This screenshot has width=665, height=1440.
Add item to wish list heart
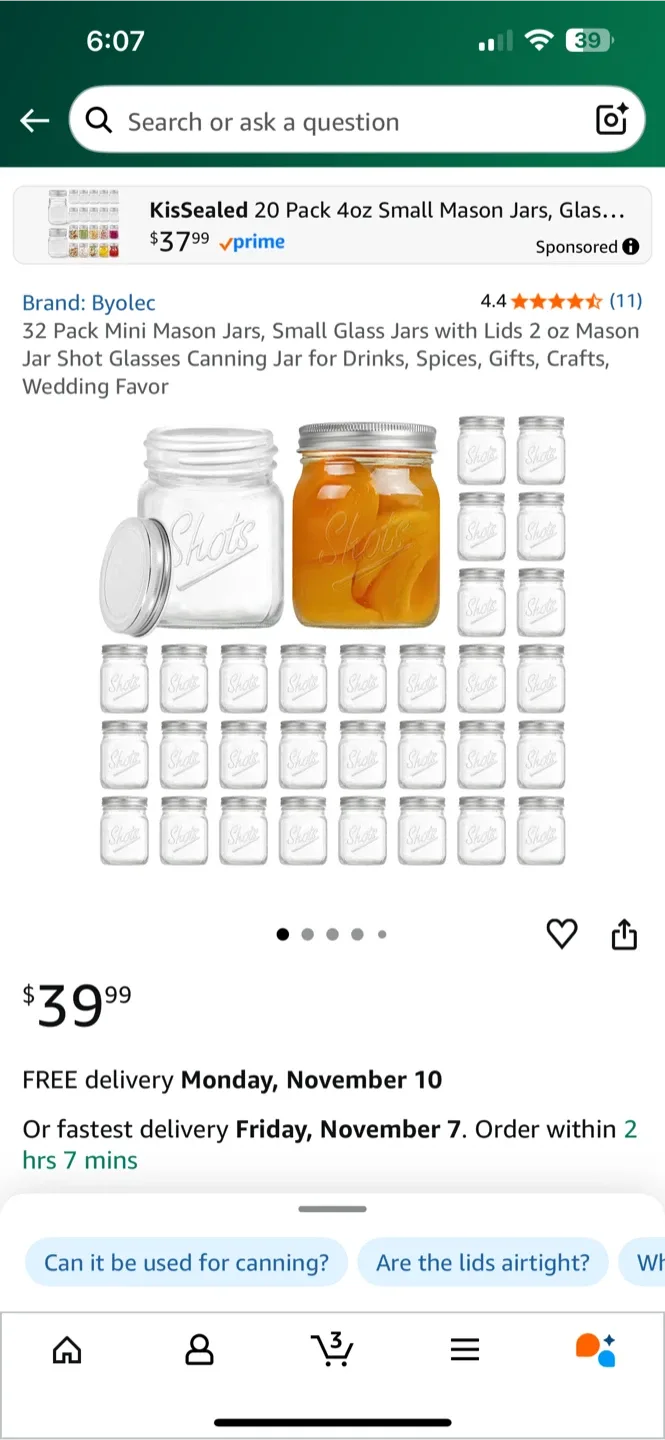[x=562, y=934]
